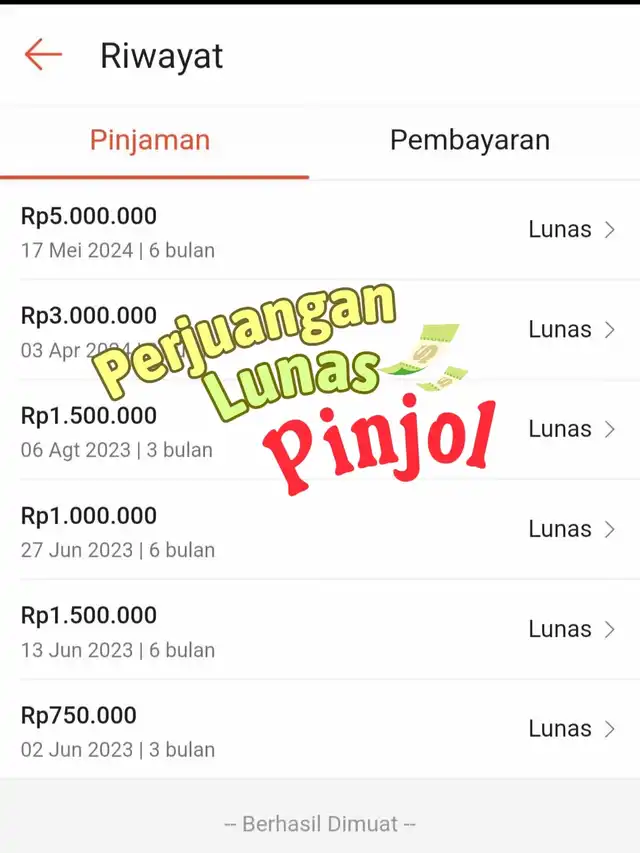This screenshot has width=640, height=853.
Task: Go back using the arrow
Action: click(x=43, y=55)
